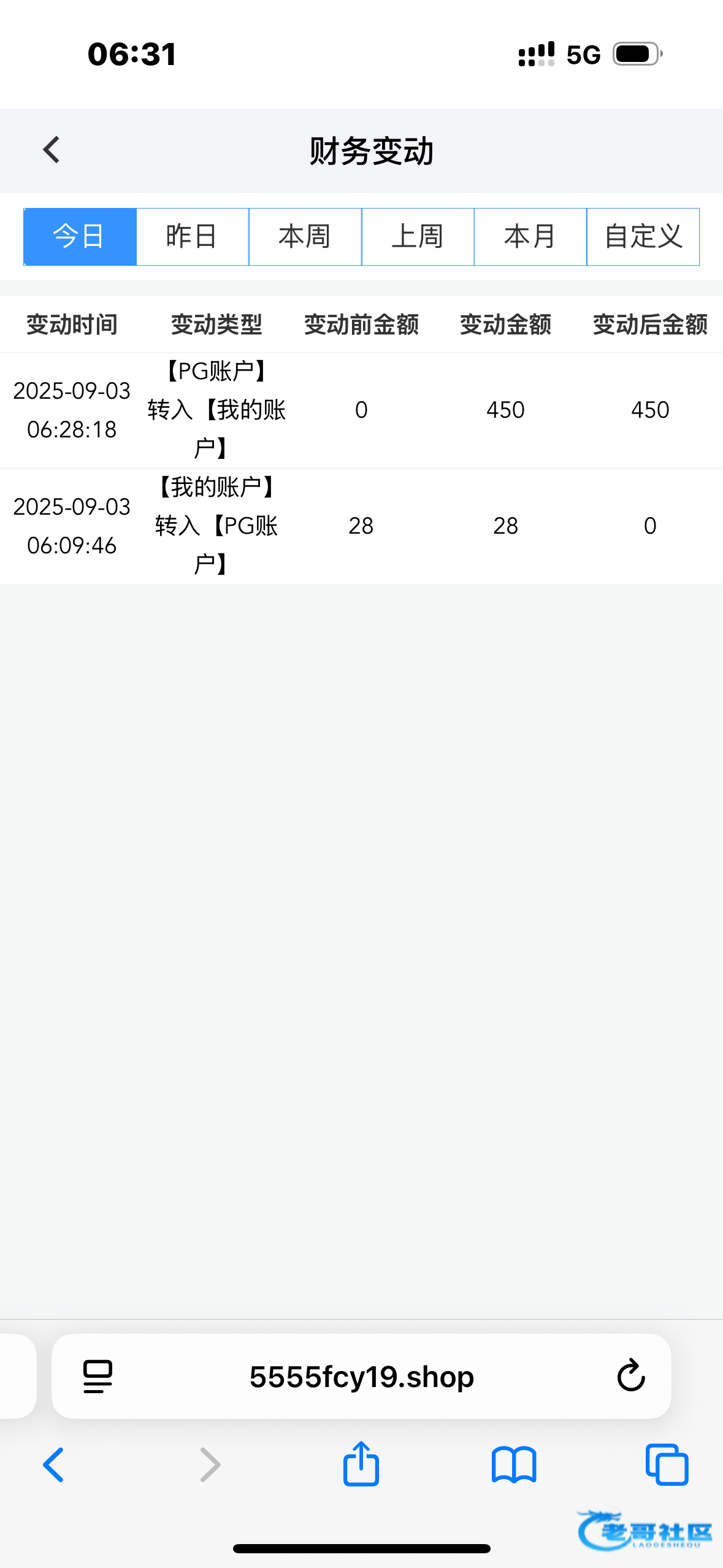This screenshot has height=1568, width=723.
Task: Tap the 5555fcy19.shop address bar
Action: (361, 1377)
